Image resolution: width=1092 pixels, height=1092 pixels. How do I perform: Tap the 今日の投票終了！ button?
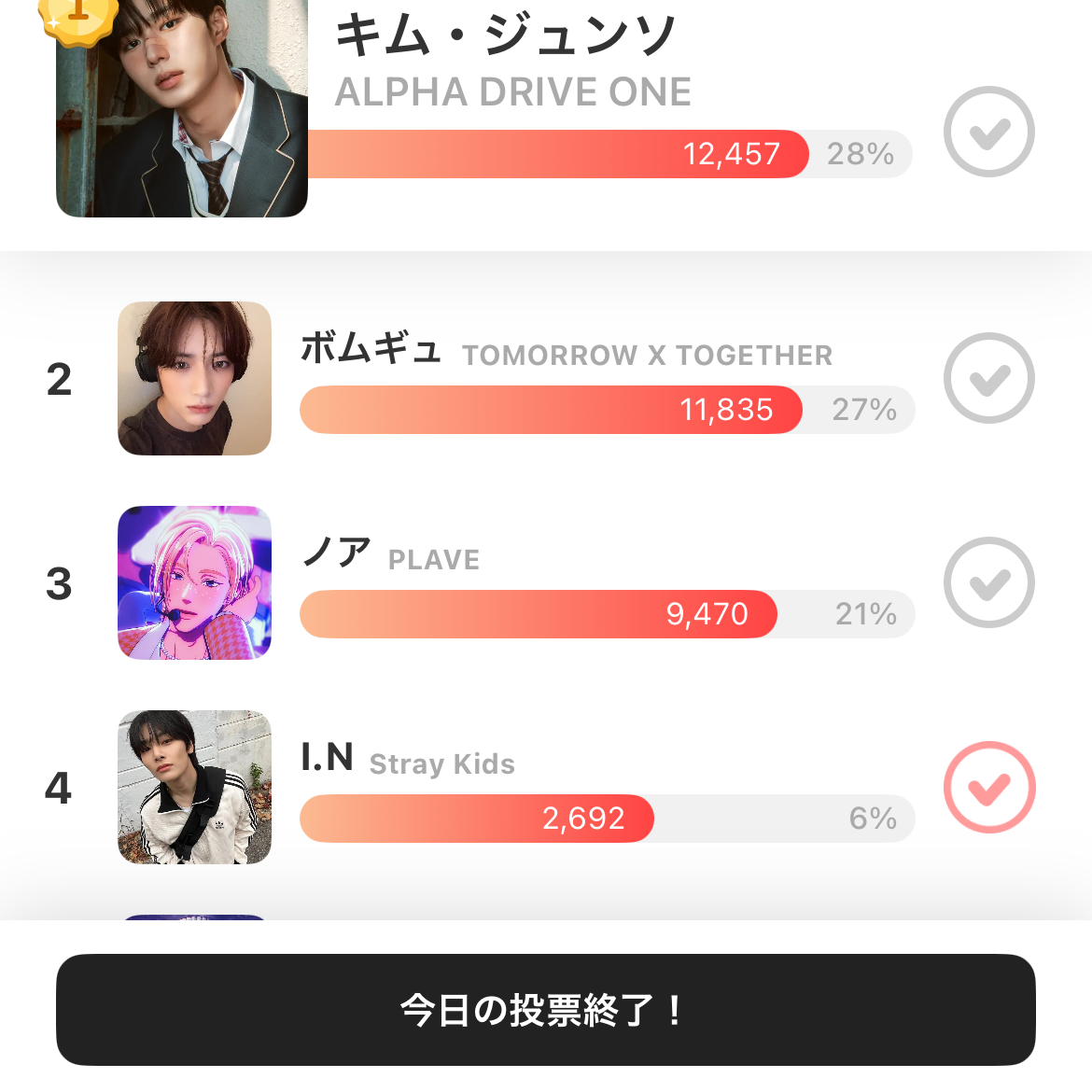pyautogui.click(x=545, y=1009)
